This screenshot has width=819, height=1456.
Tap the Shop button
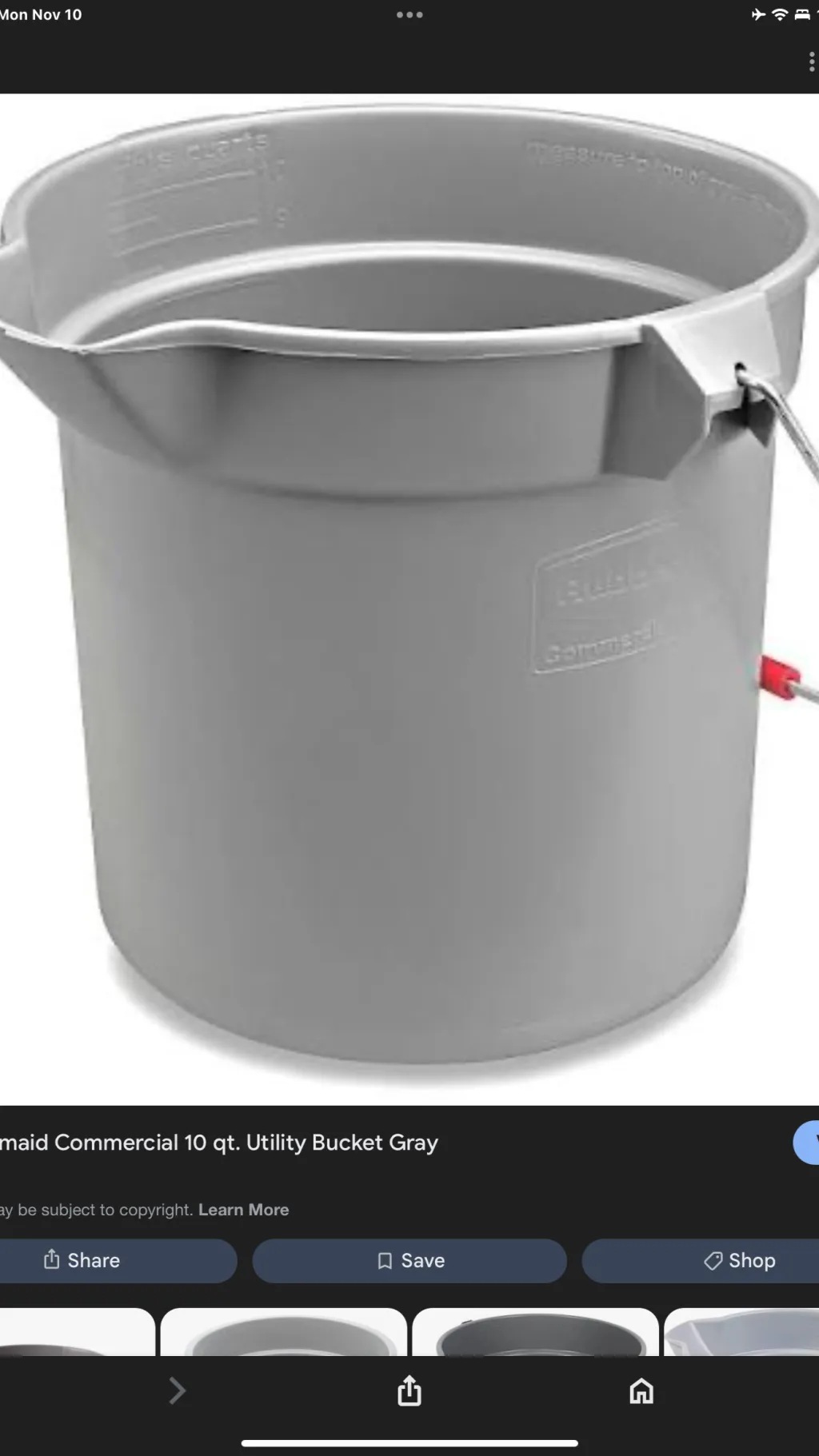click(740, 1260)
